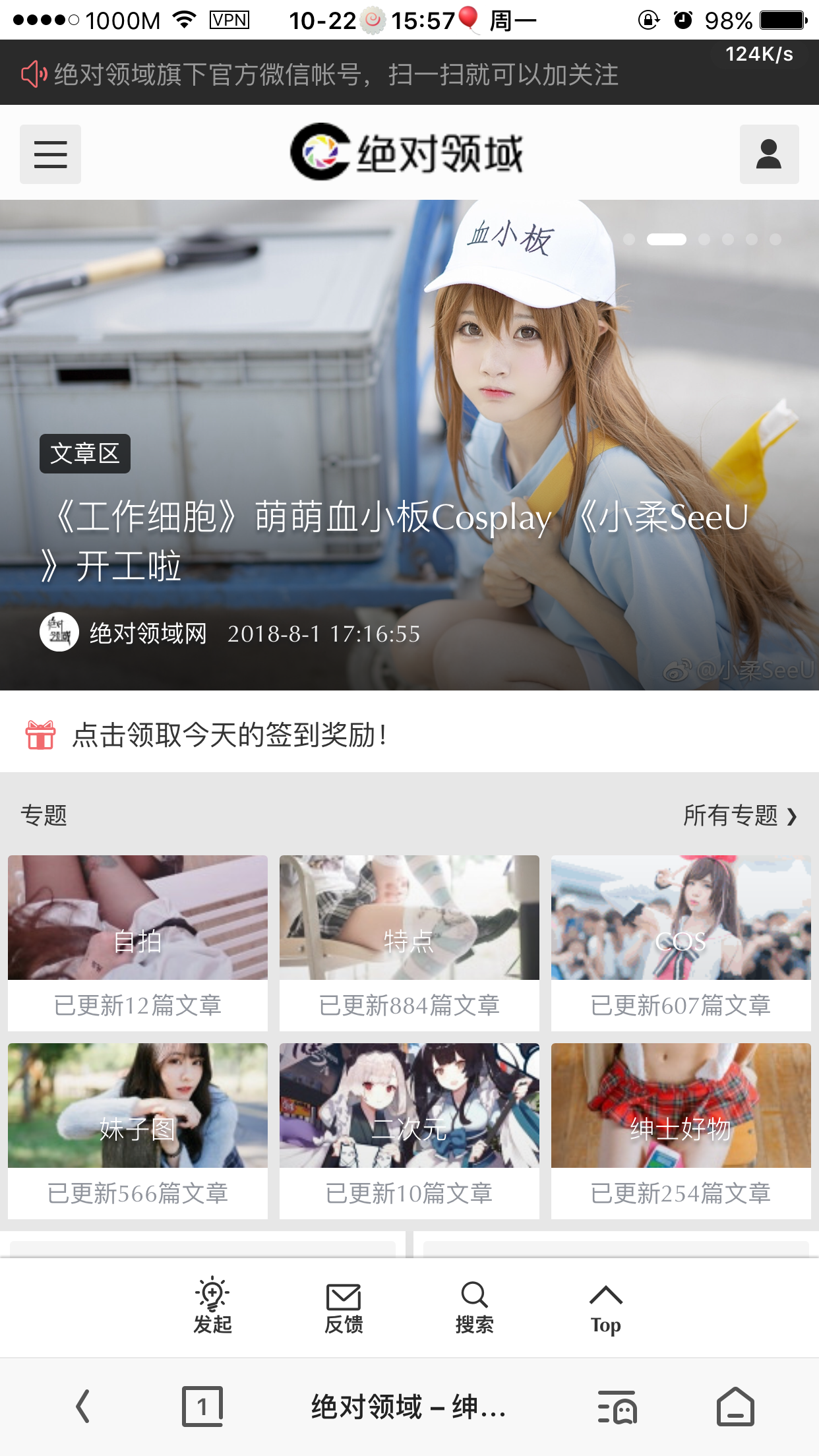Open the 二次元 topic card
Image resolution: width=819 pixels, height=1456 pixels.
[x=409, y=1130]
